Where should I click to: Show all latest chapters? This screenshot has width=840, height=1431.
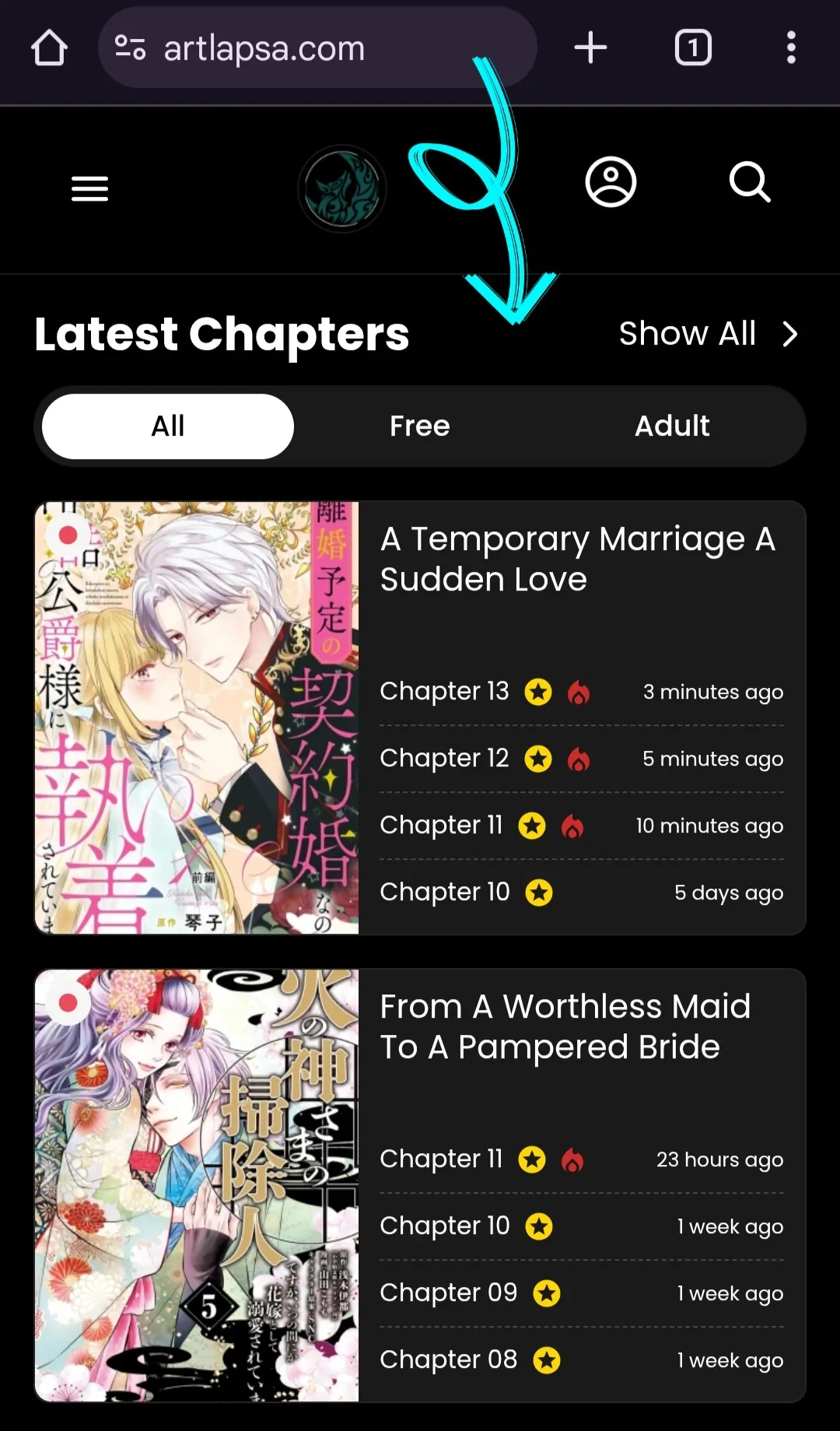(x=709, y=334)
